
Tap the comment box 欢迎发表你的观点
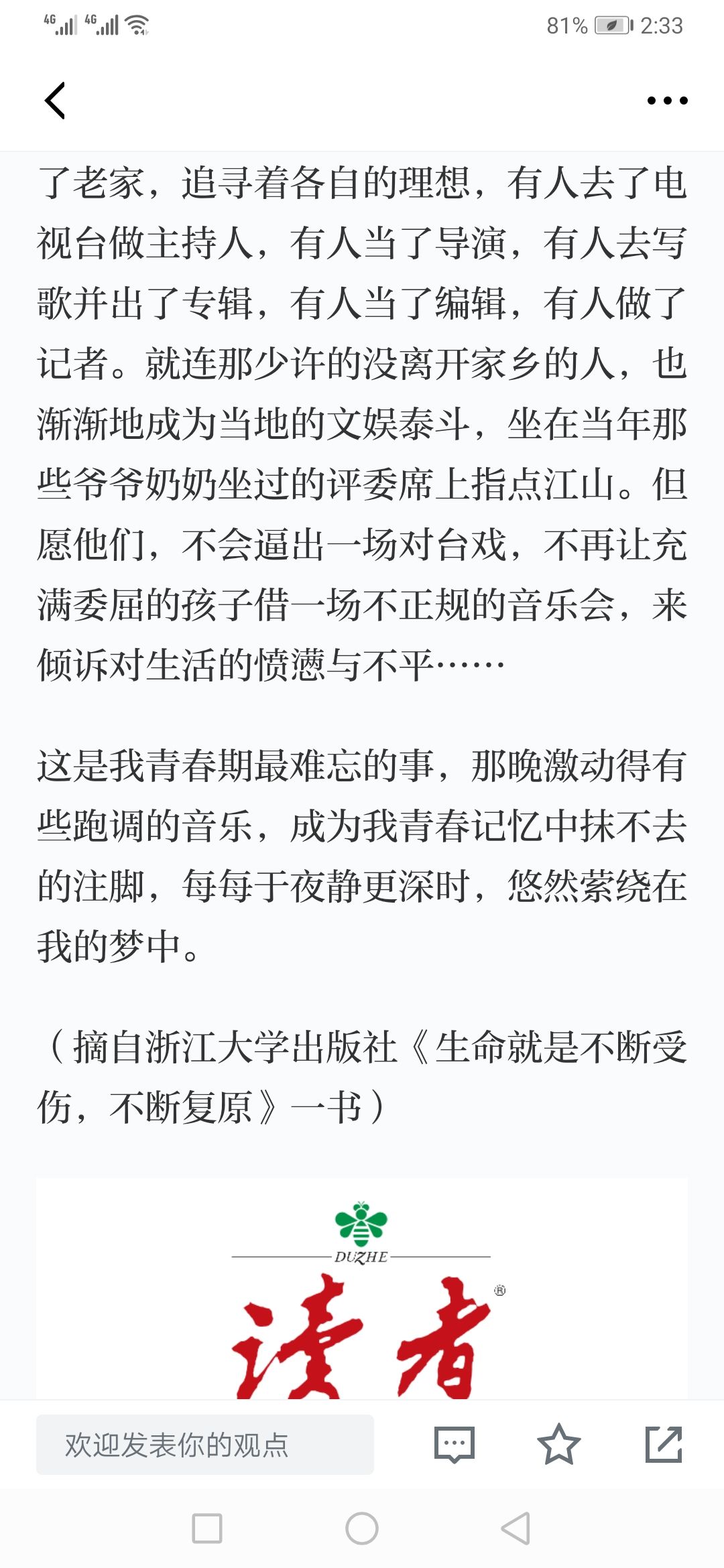pyautogui.click(x=205, y=1445)
